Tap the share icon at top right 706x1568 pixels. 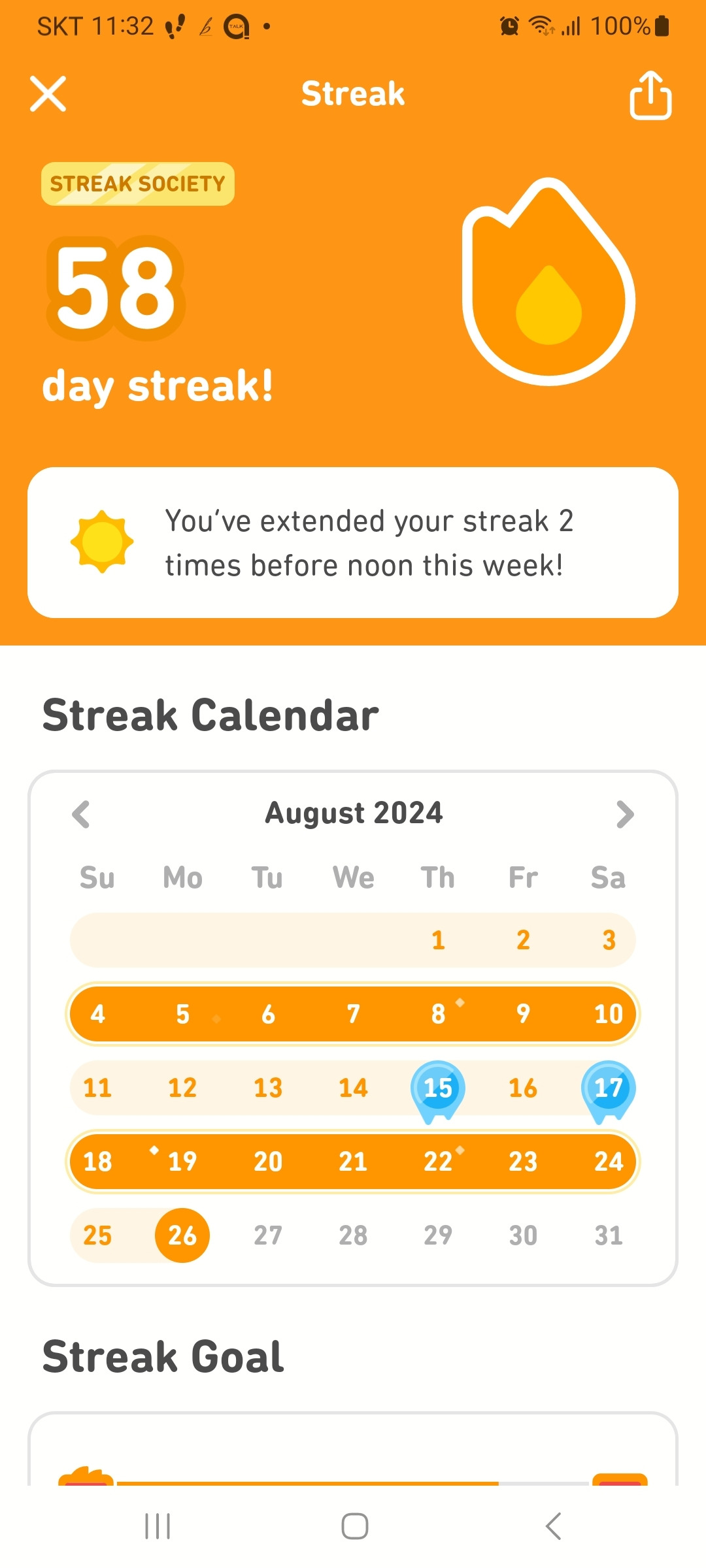(650, 95)
